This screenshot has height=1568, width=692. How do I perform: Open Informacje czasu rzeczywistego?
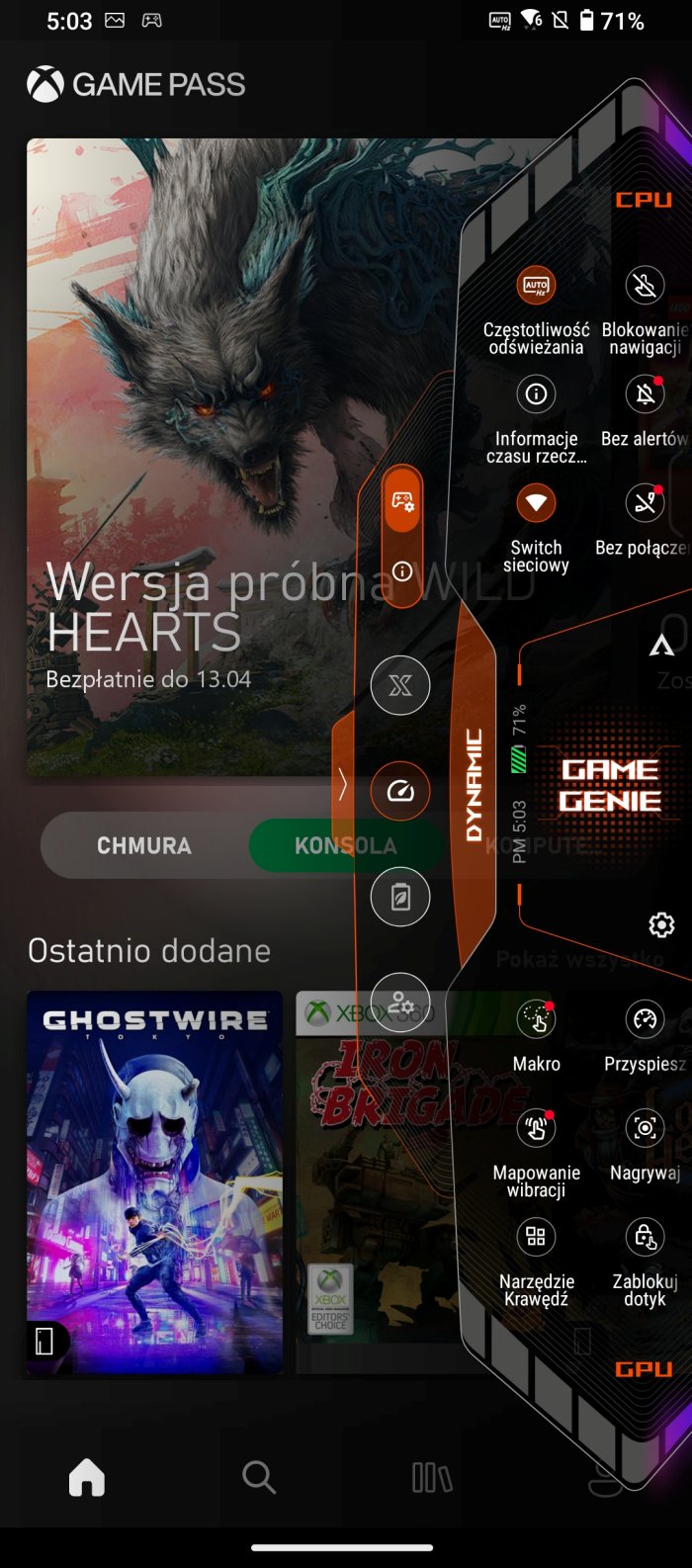(536, 395)
